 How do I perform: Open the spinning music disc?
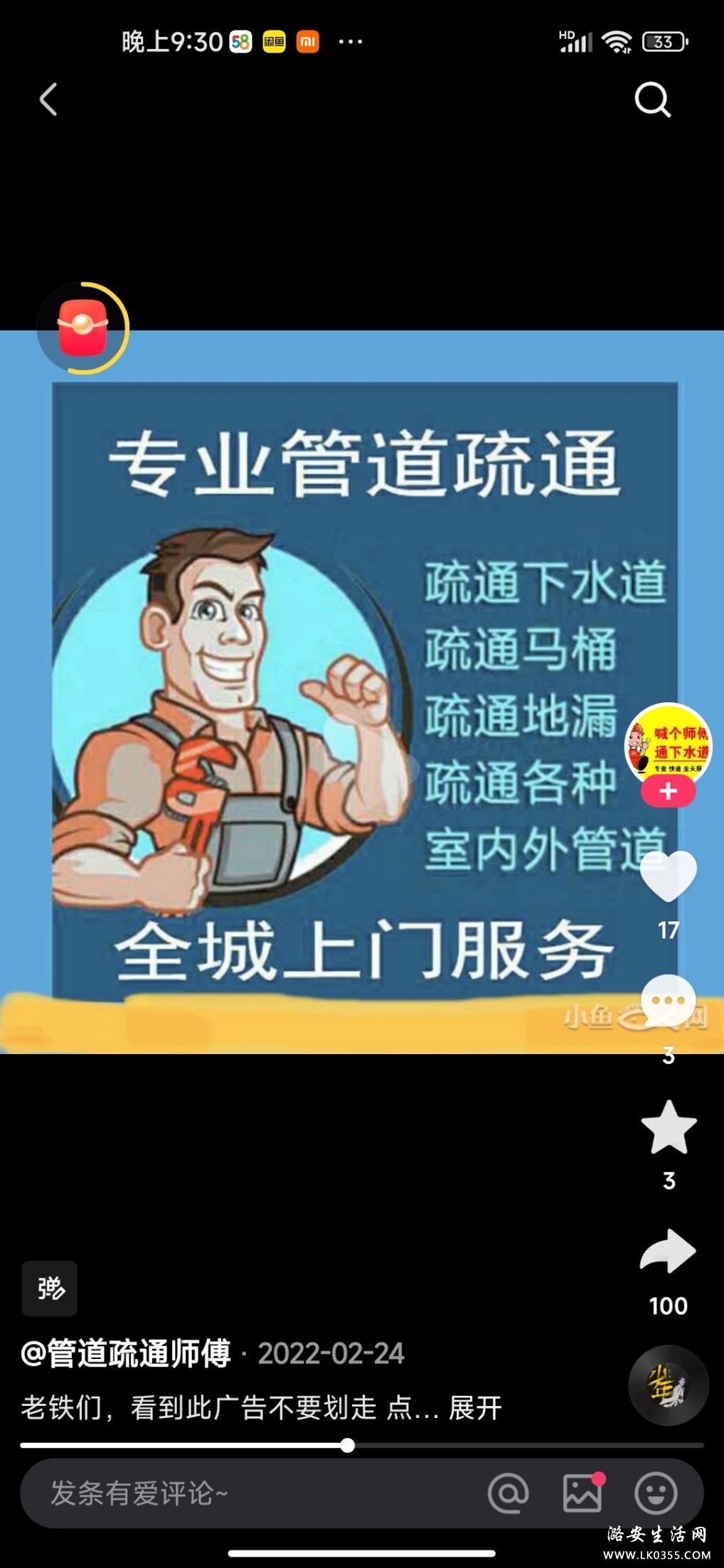pyautogui.click(x=668, y=1385)
